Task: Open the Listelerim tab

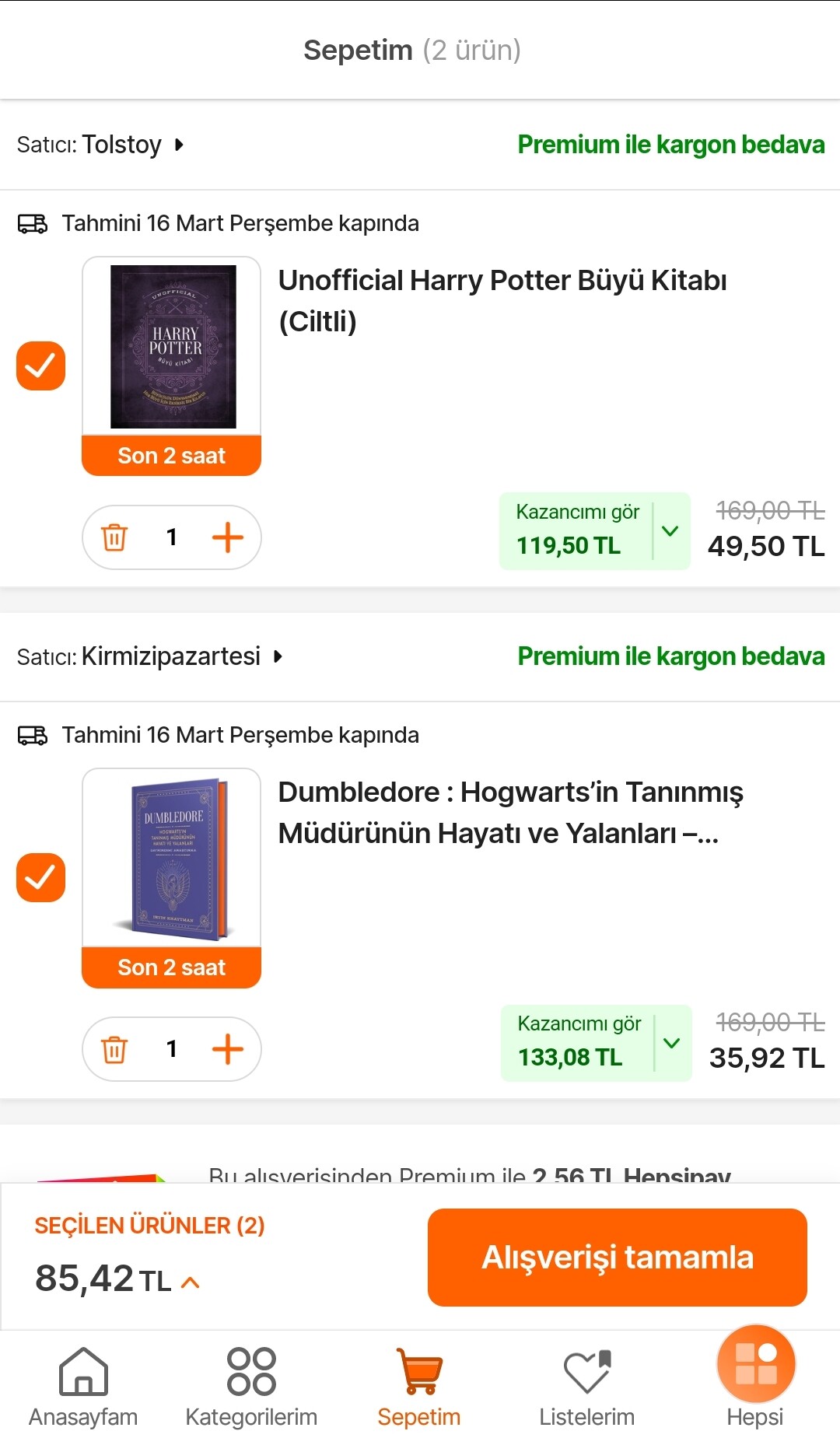Action: tap(586, 1387)
